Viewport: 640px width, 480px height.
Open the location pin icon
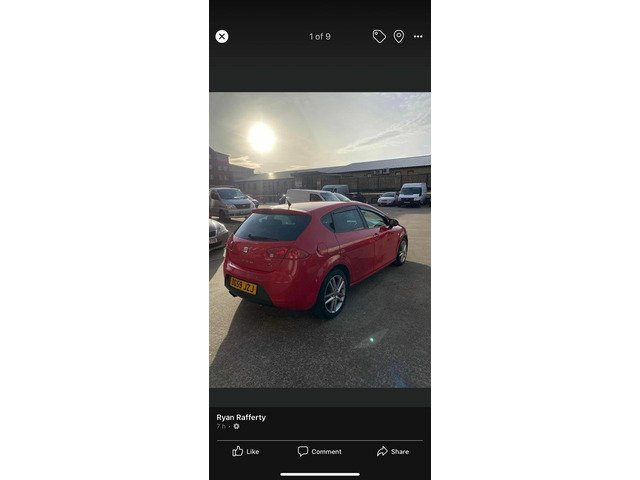398,37
